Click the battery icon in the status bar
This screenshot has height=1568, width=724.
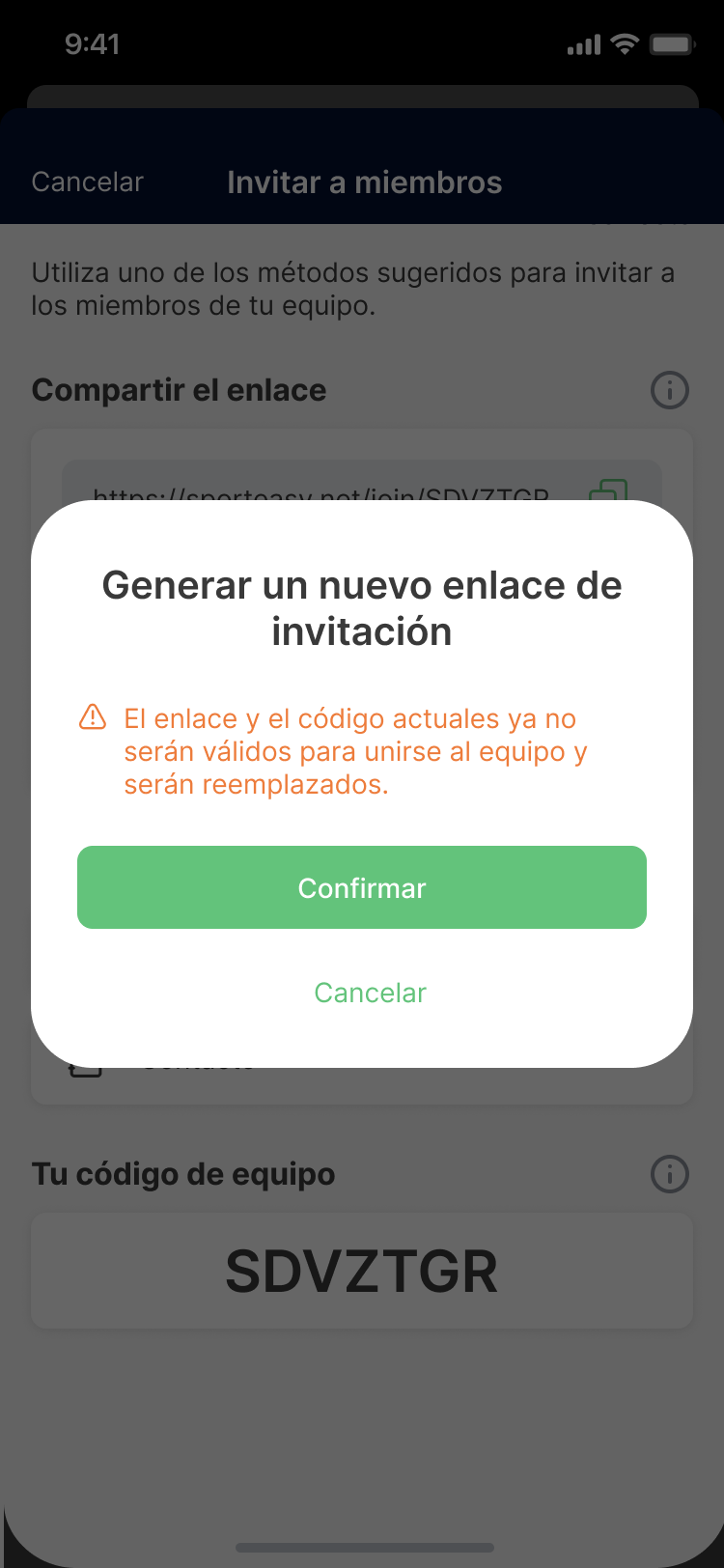(672, 42)
